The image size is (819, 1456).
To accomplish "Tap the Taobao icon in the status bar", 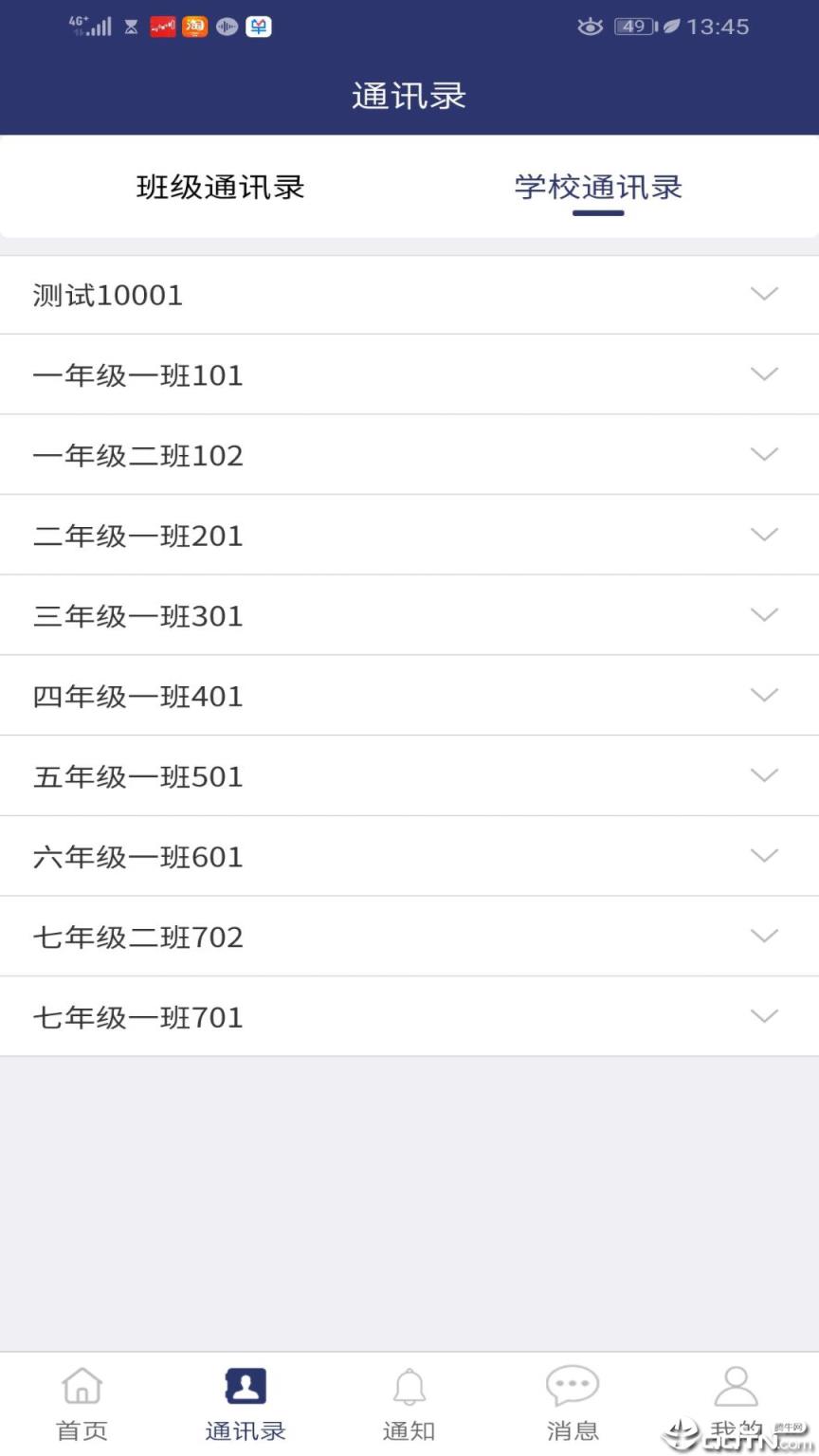I will point(193,27).
